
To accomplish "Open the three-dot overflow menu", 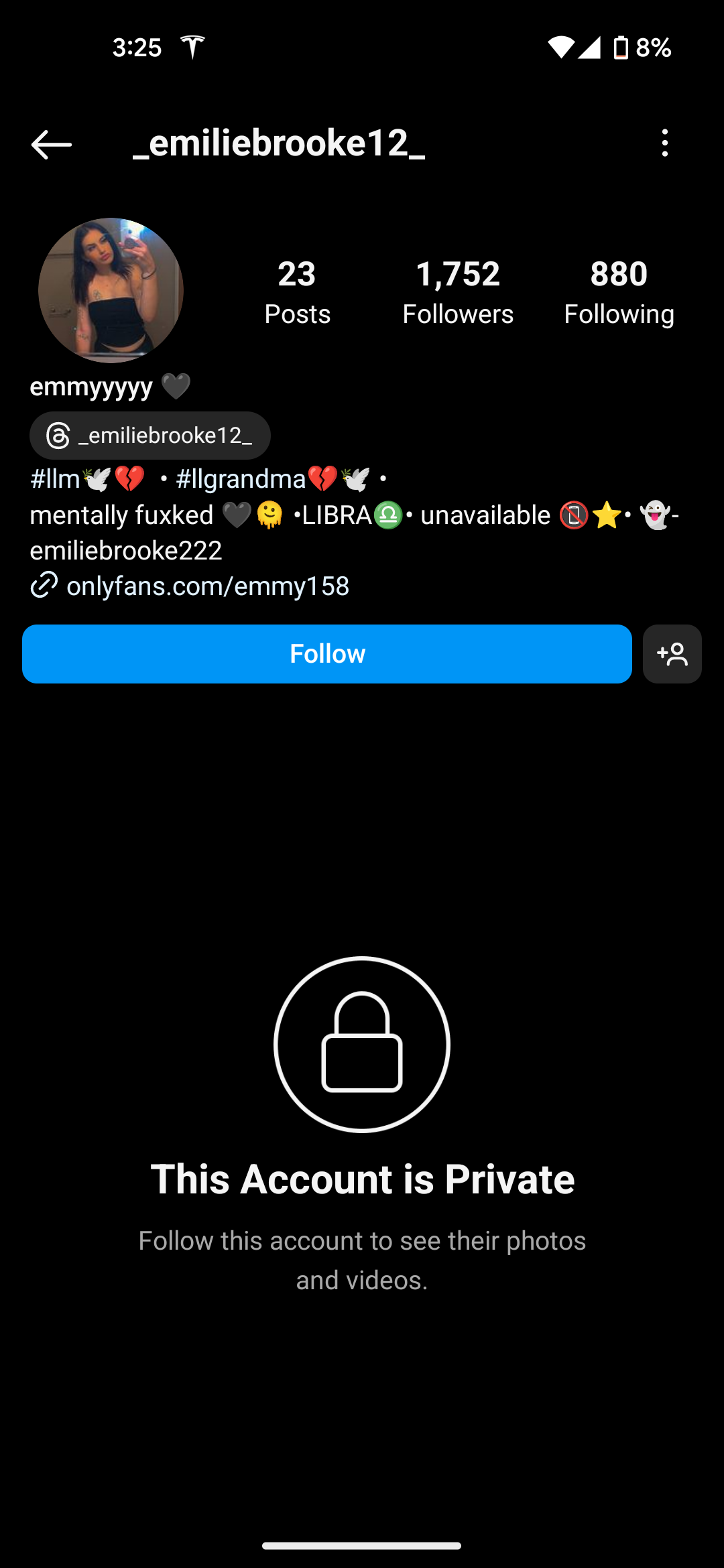I will tap(664, 143).
